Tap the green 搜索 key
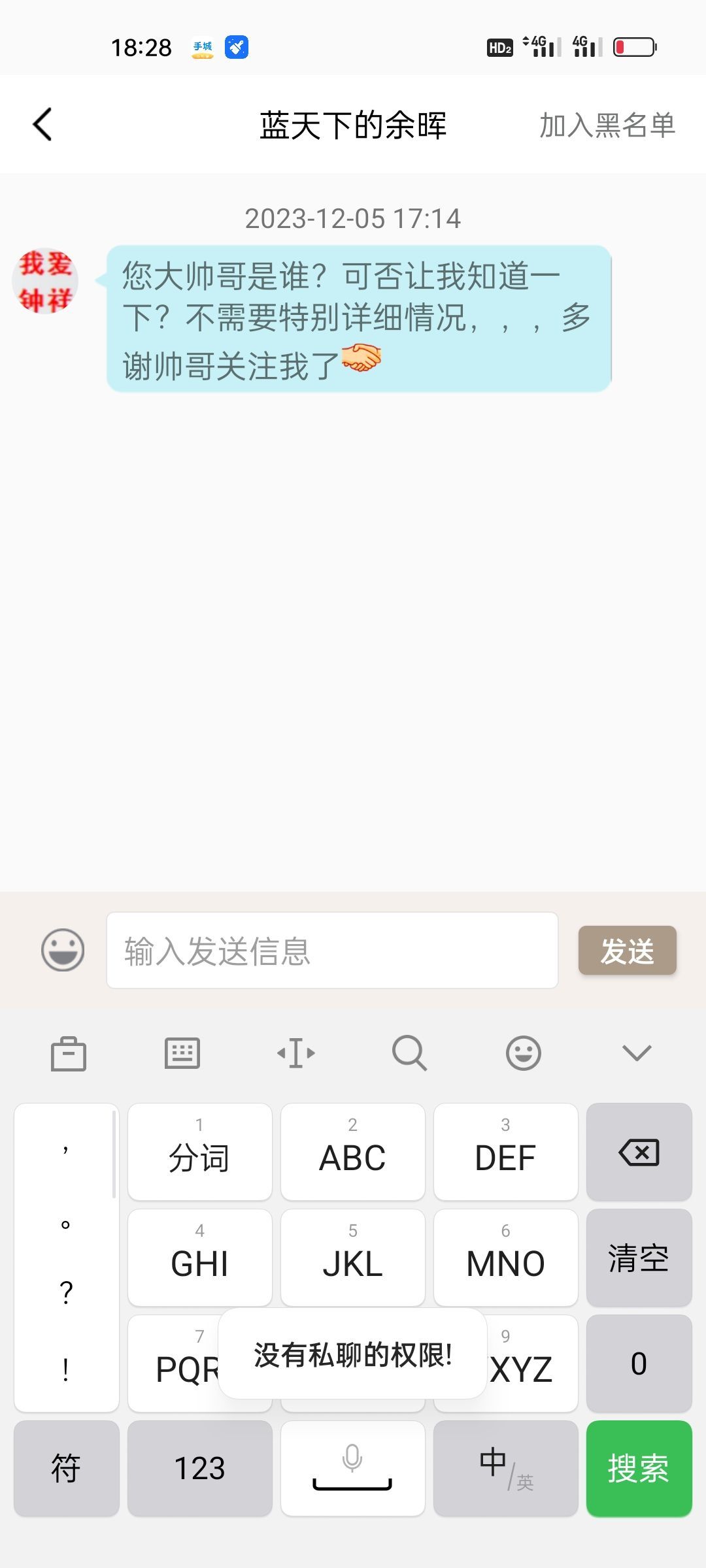Image resolution: width=706 pixels, height=1568 pixels. point(639,1469)
